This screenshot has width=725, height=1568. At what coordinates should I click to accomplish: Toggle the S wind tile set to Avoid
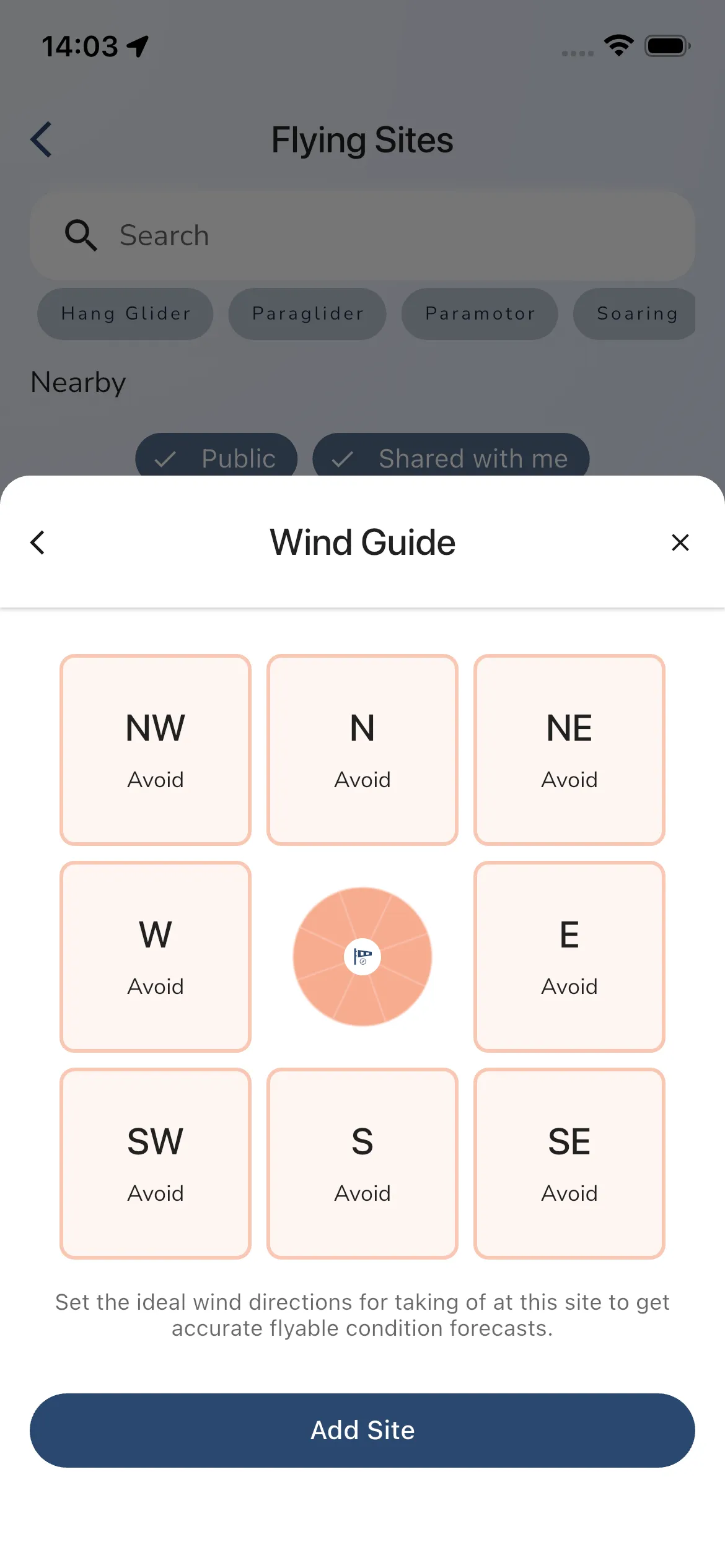click(362, 1163)
